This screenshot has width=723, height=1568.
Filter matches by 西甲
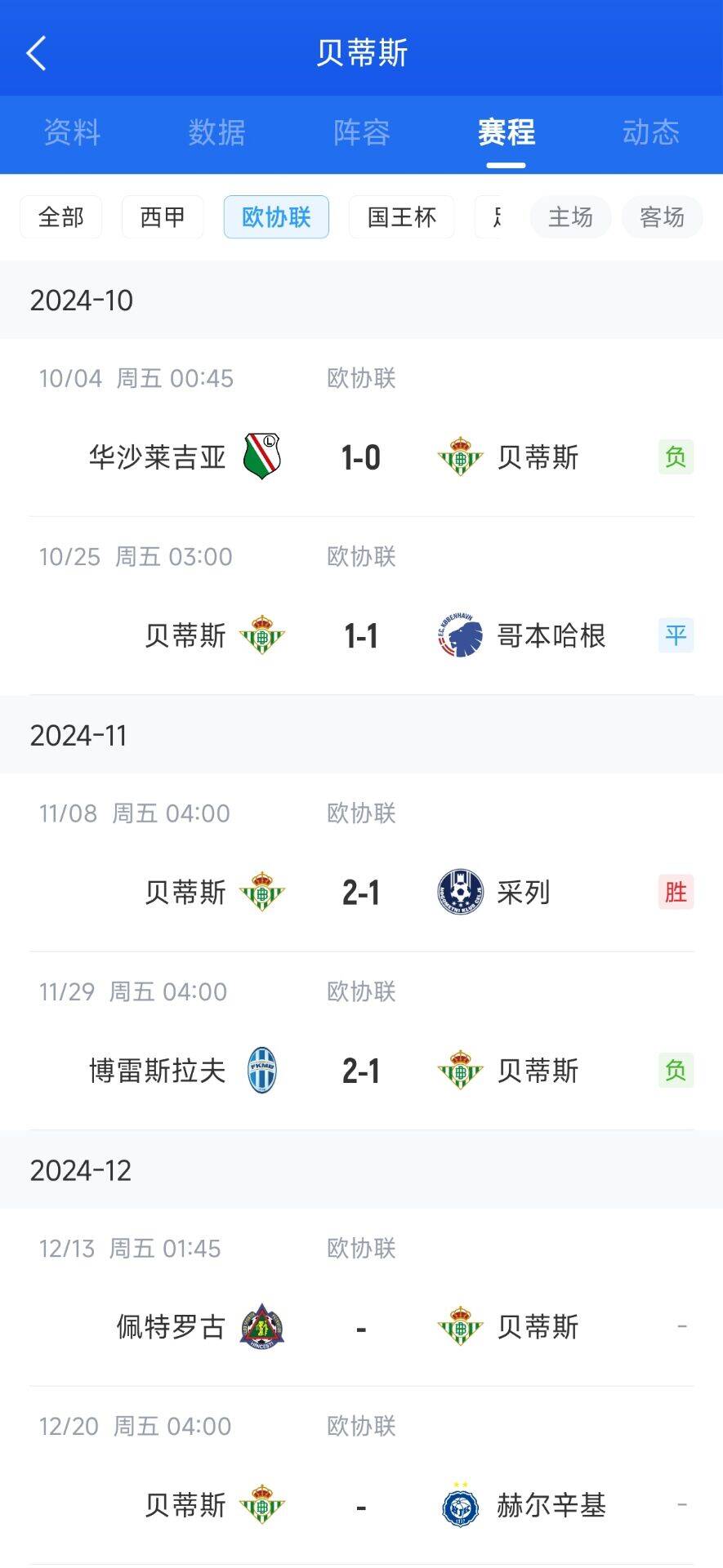[163, 217]
